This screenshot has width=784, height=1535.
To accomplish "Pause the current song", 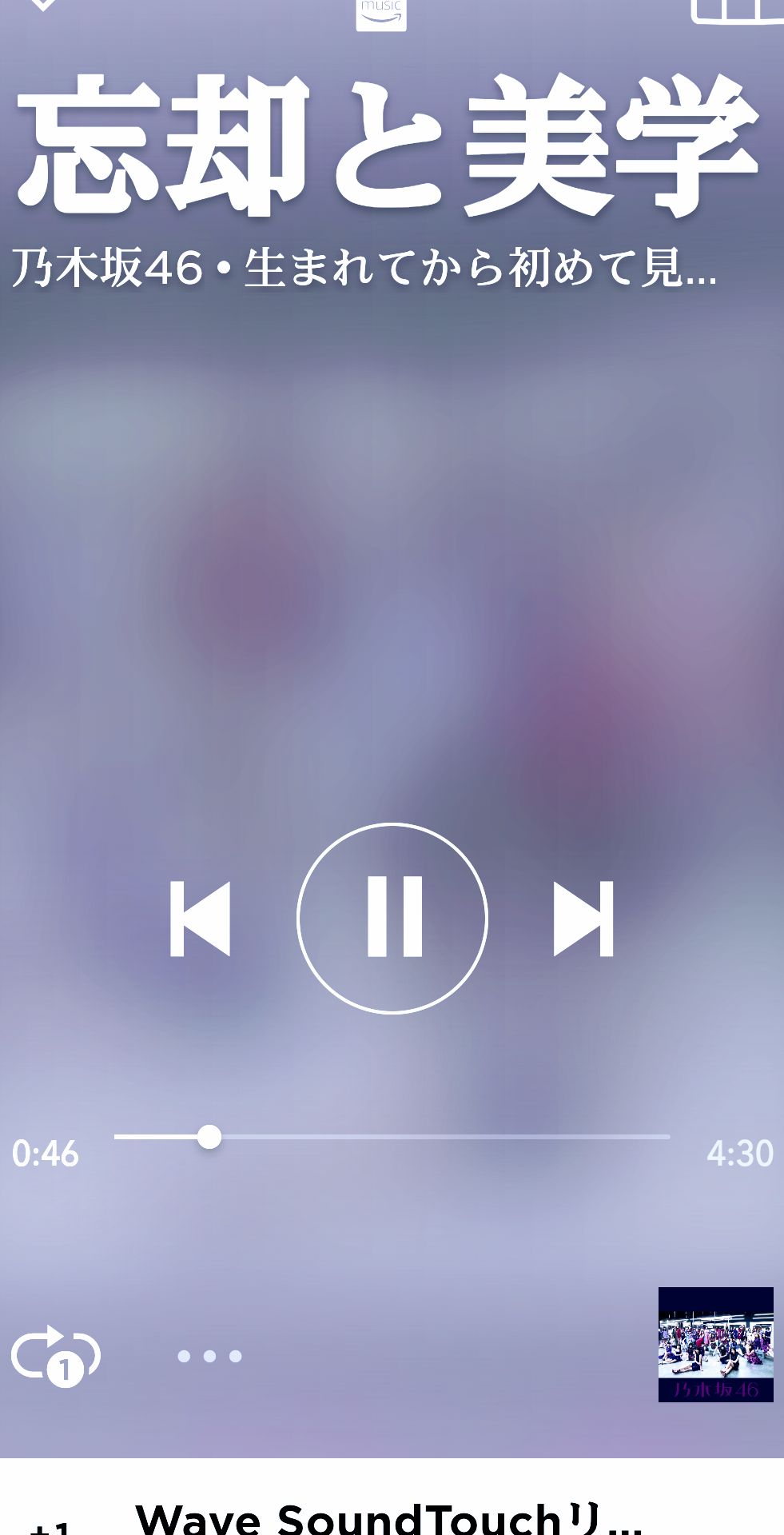I will click(392, 918).
